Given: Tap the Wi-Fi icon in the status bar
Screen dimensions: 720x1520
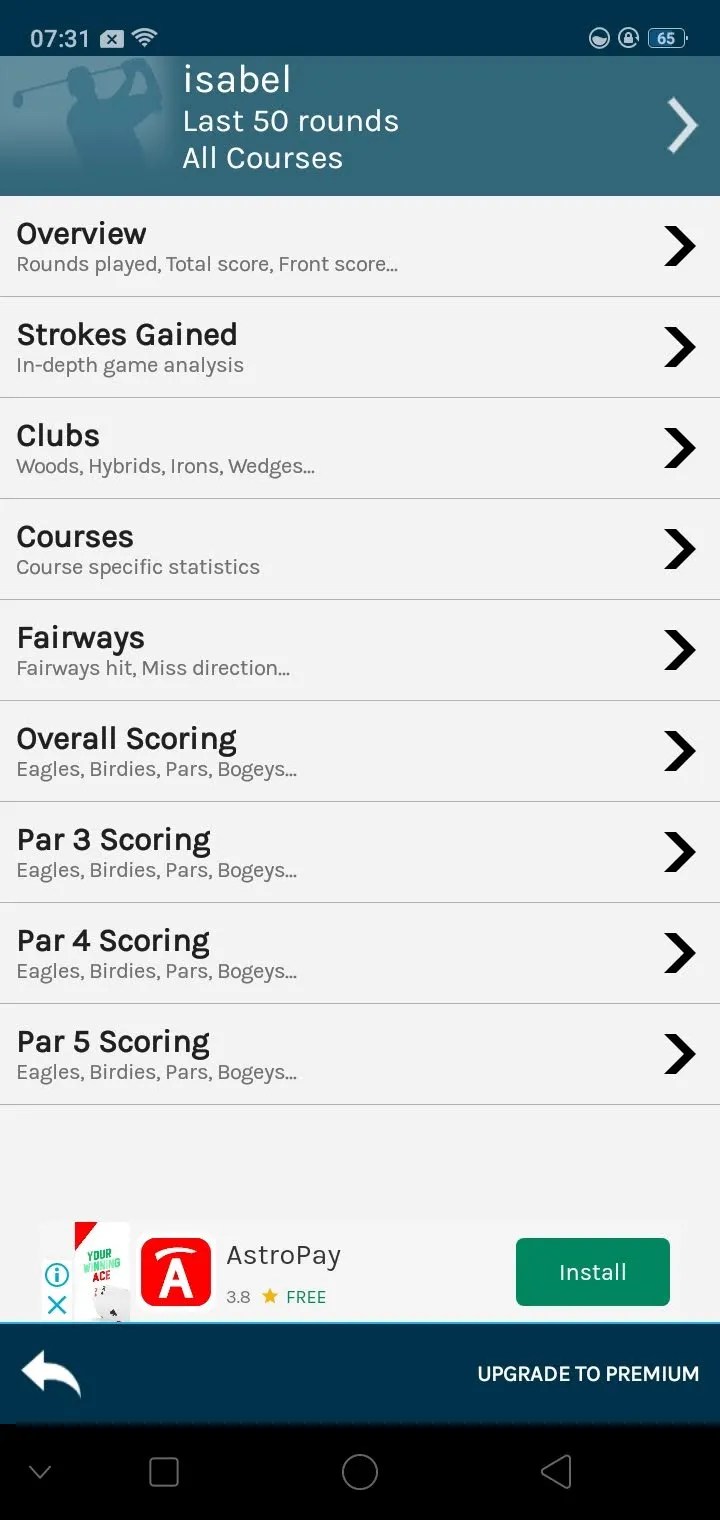Looking at the screenshot, I should [143, 37].
